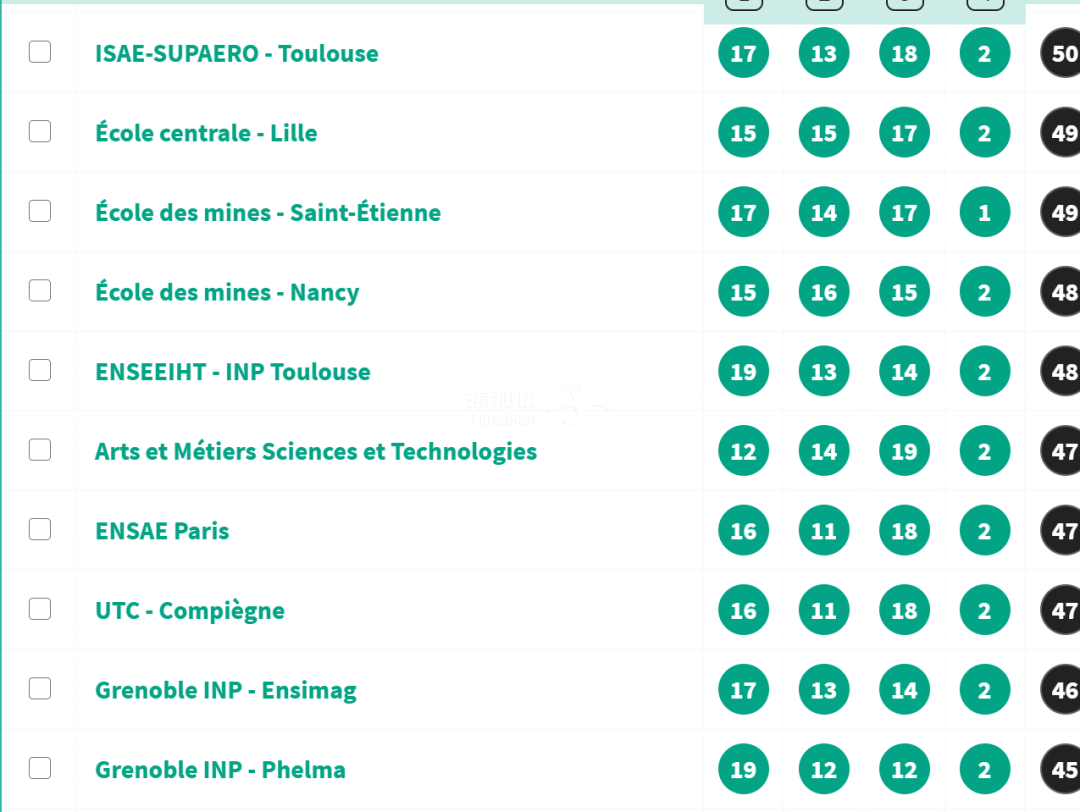1080x812 pixels.
Task: Open the ISAE-SUPAERO - Toulouse link
Action: coord(236,54)
